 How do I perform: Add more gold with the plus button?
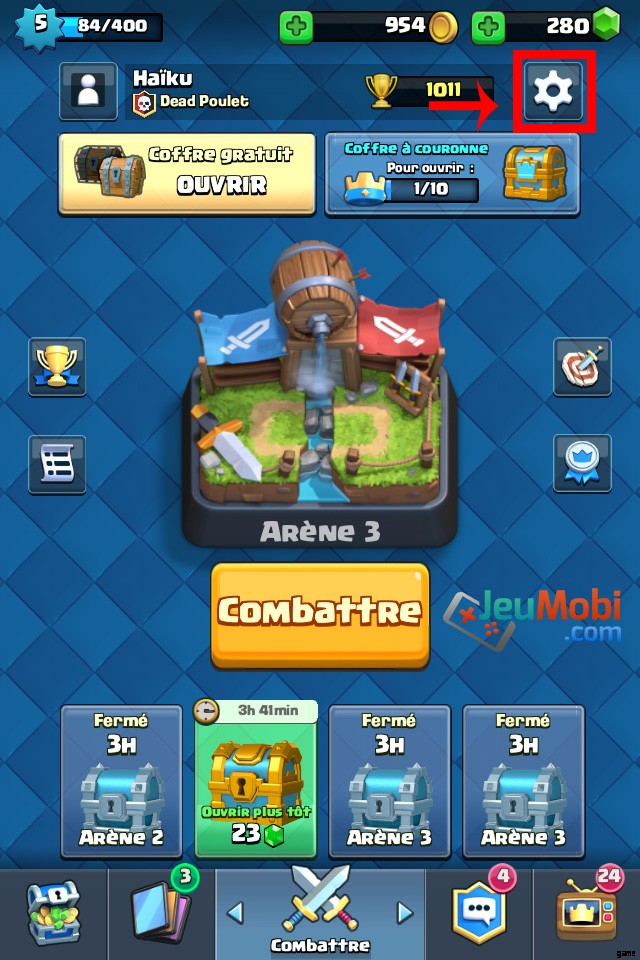tap(296, 26)
